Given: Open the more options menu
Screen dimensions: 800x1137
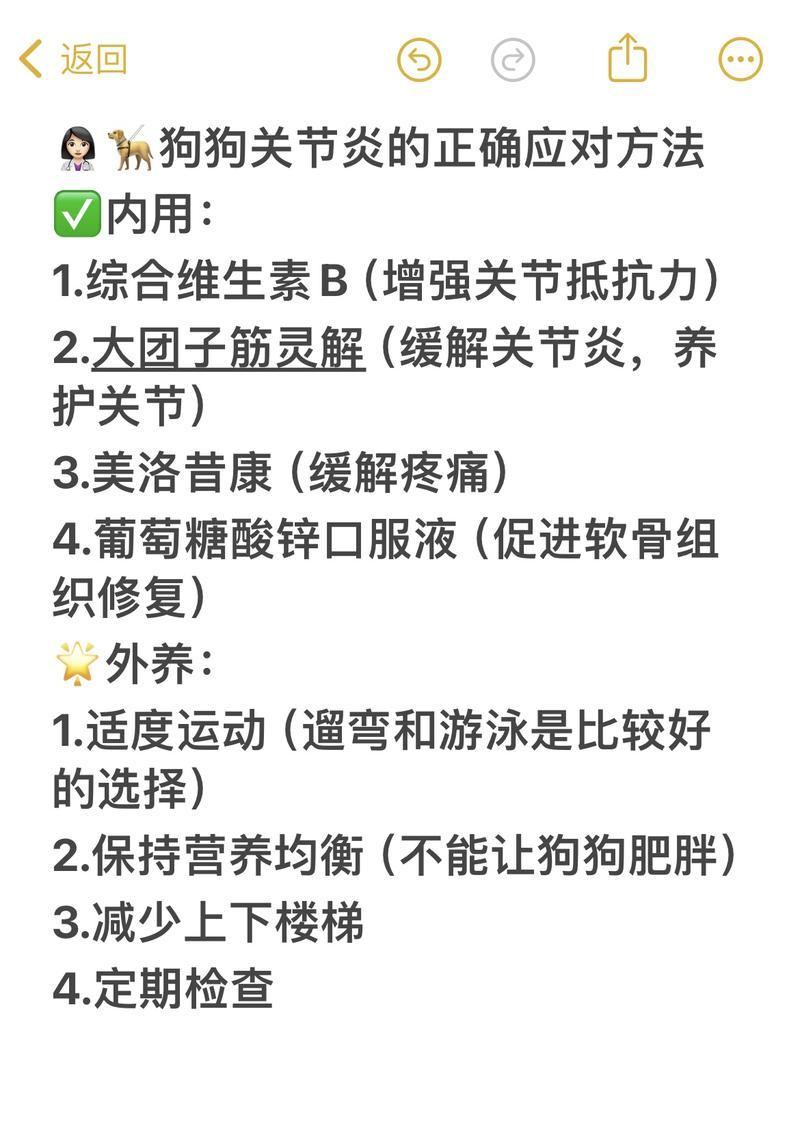Looking at the screenshot, I should 741,60.
